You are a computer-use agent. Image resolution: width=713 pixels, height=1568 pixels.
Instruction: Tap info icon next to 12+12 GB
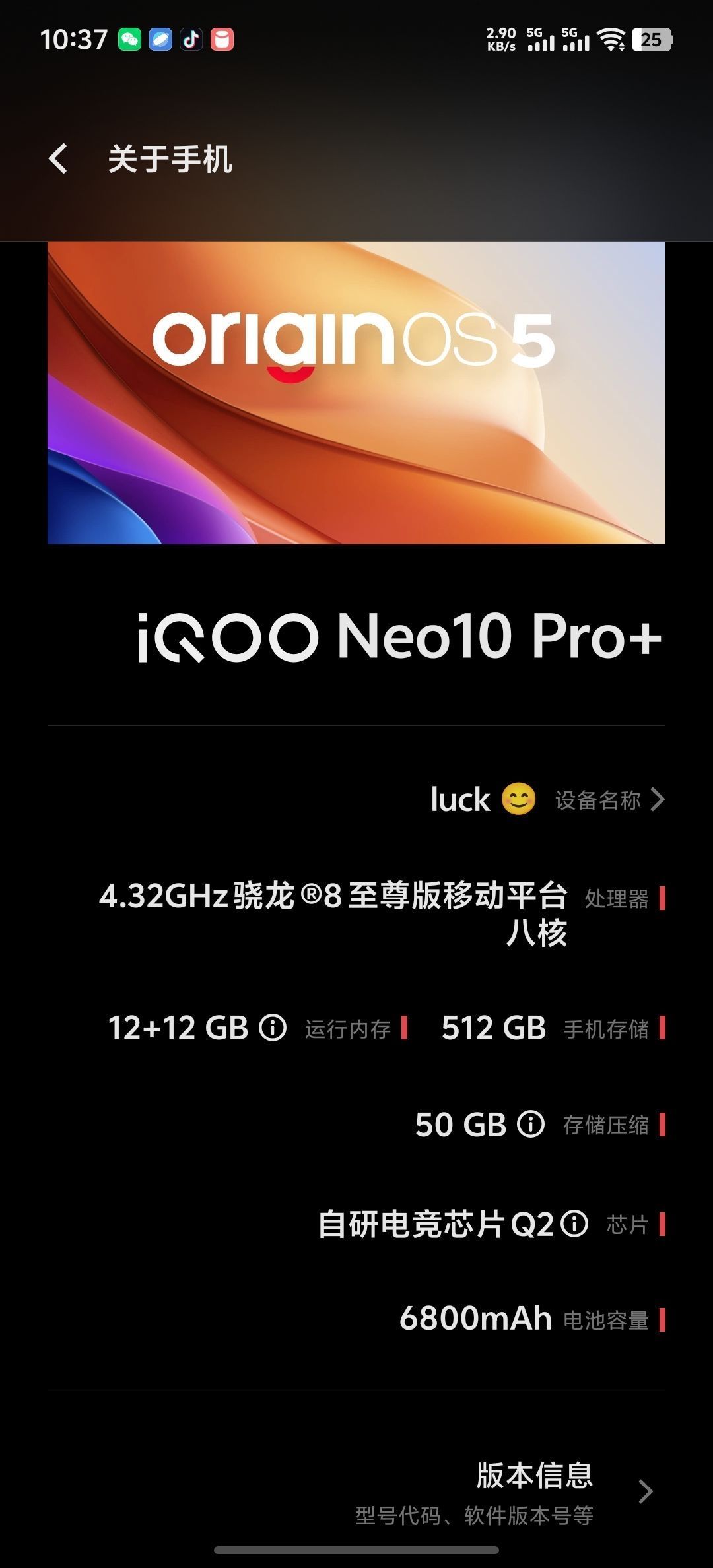click(273, 1028)
